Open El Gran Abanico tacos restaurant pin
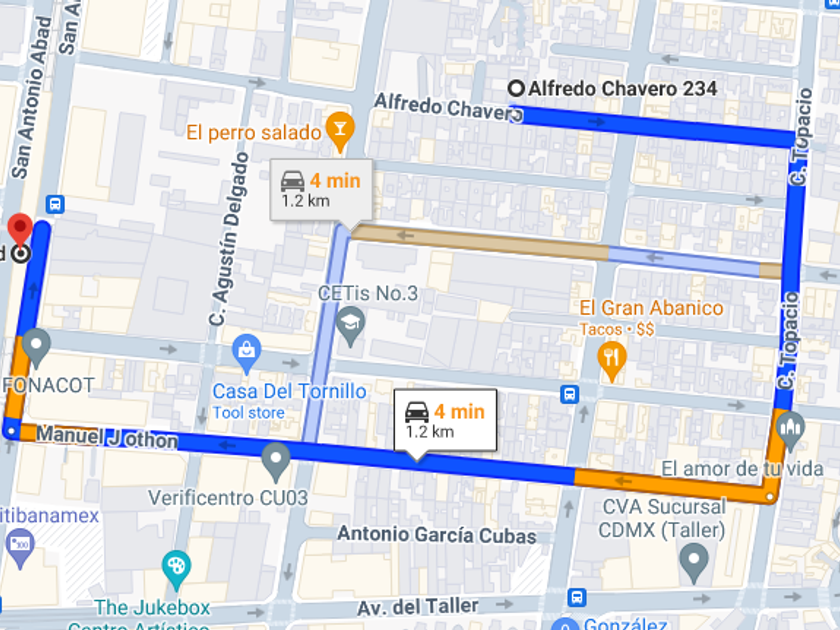Screen dimensions: 840x630 click(611, 362)
